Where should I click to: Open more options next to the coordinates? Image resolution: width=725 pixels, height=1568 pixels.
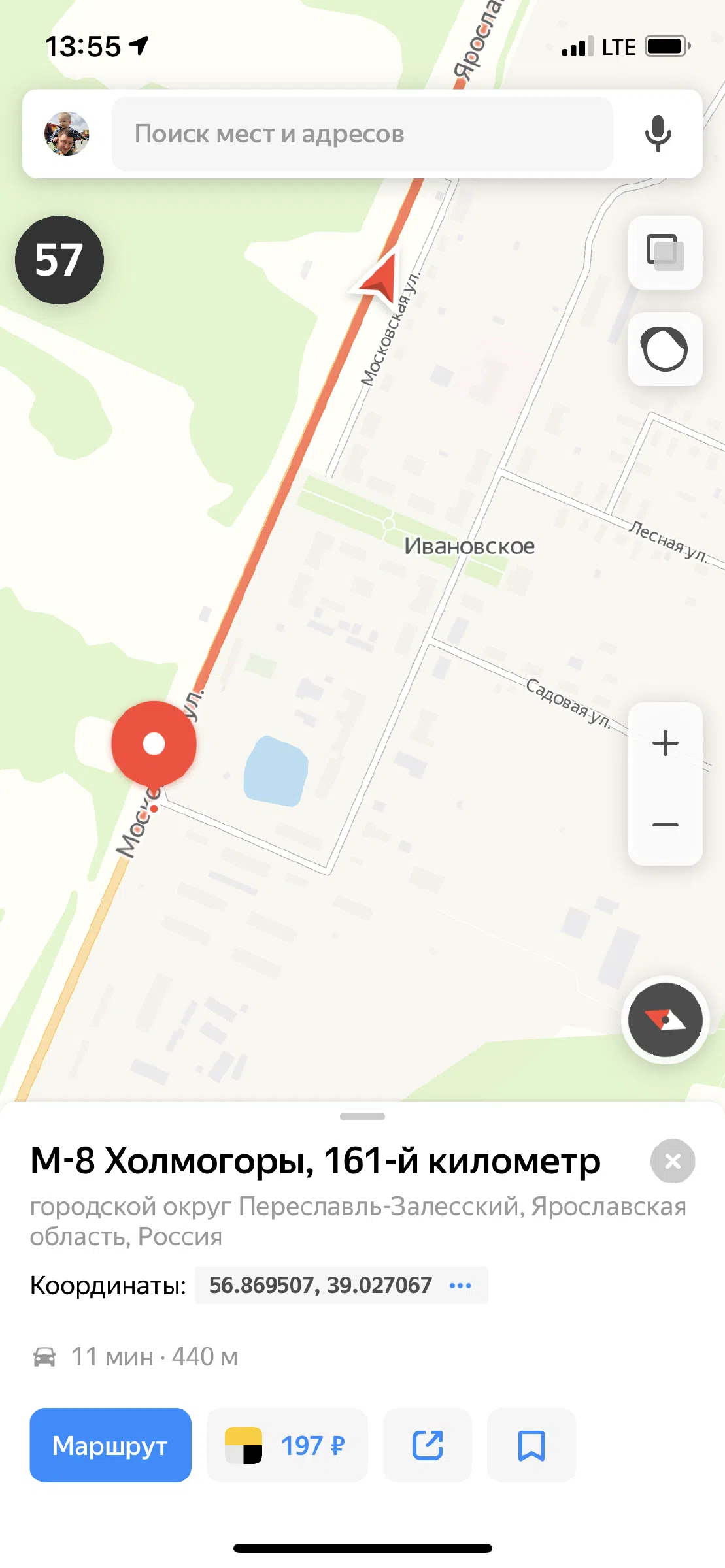[460, 1285]
